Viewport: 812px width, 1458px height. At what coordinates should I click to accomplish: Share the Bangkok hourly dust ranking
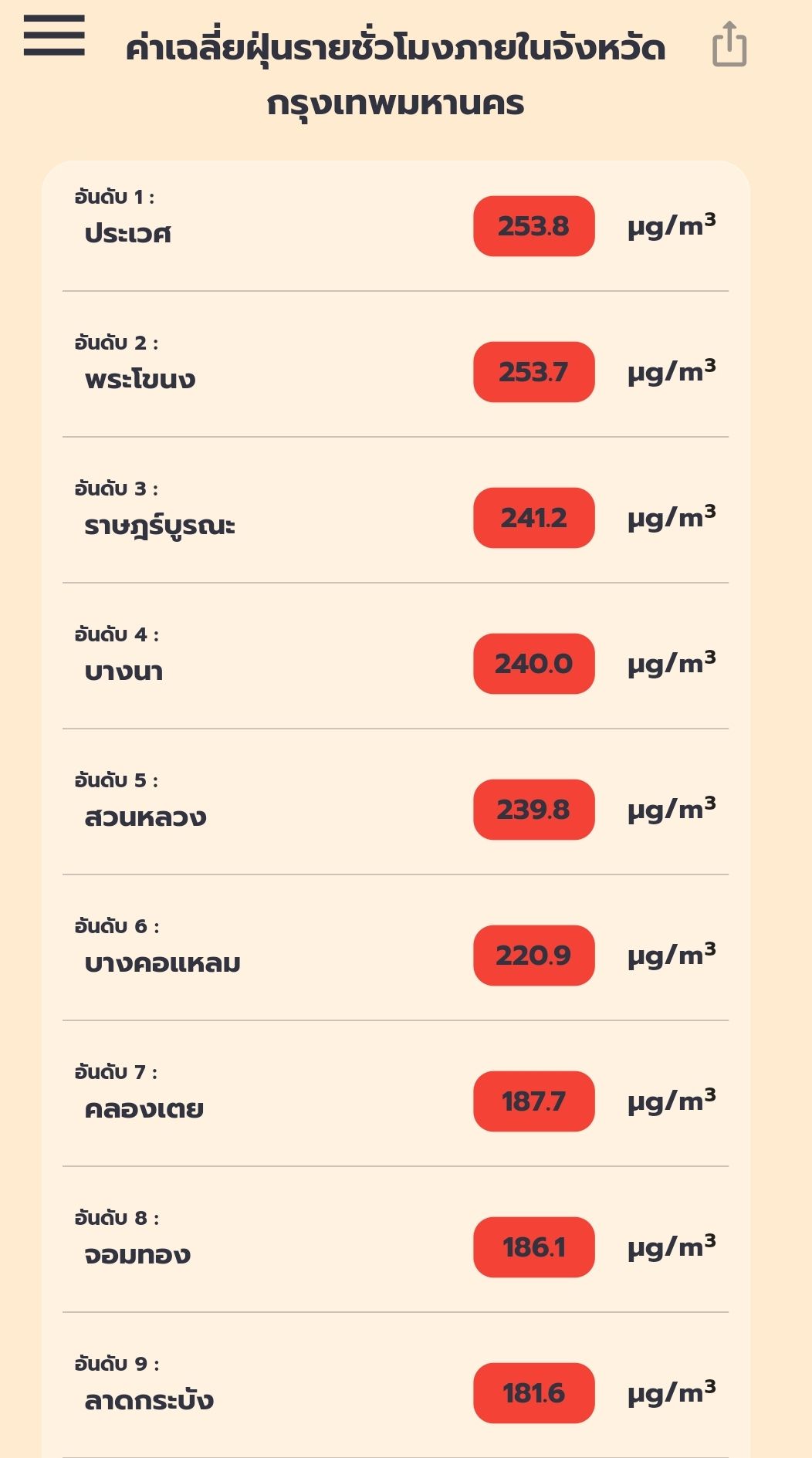point(729,45)
